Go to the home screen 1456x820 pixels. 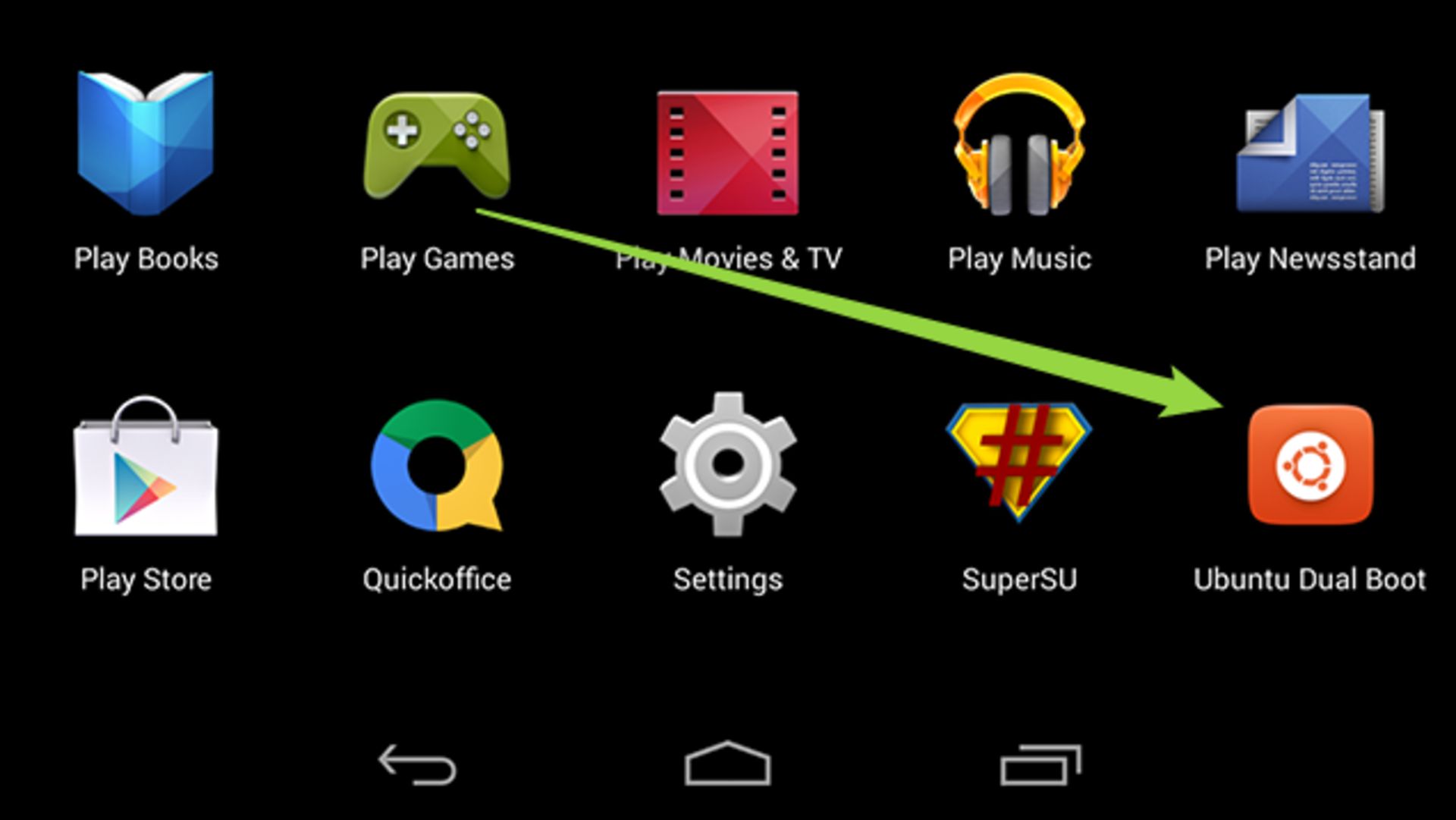(x=727, y=764)
